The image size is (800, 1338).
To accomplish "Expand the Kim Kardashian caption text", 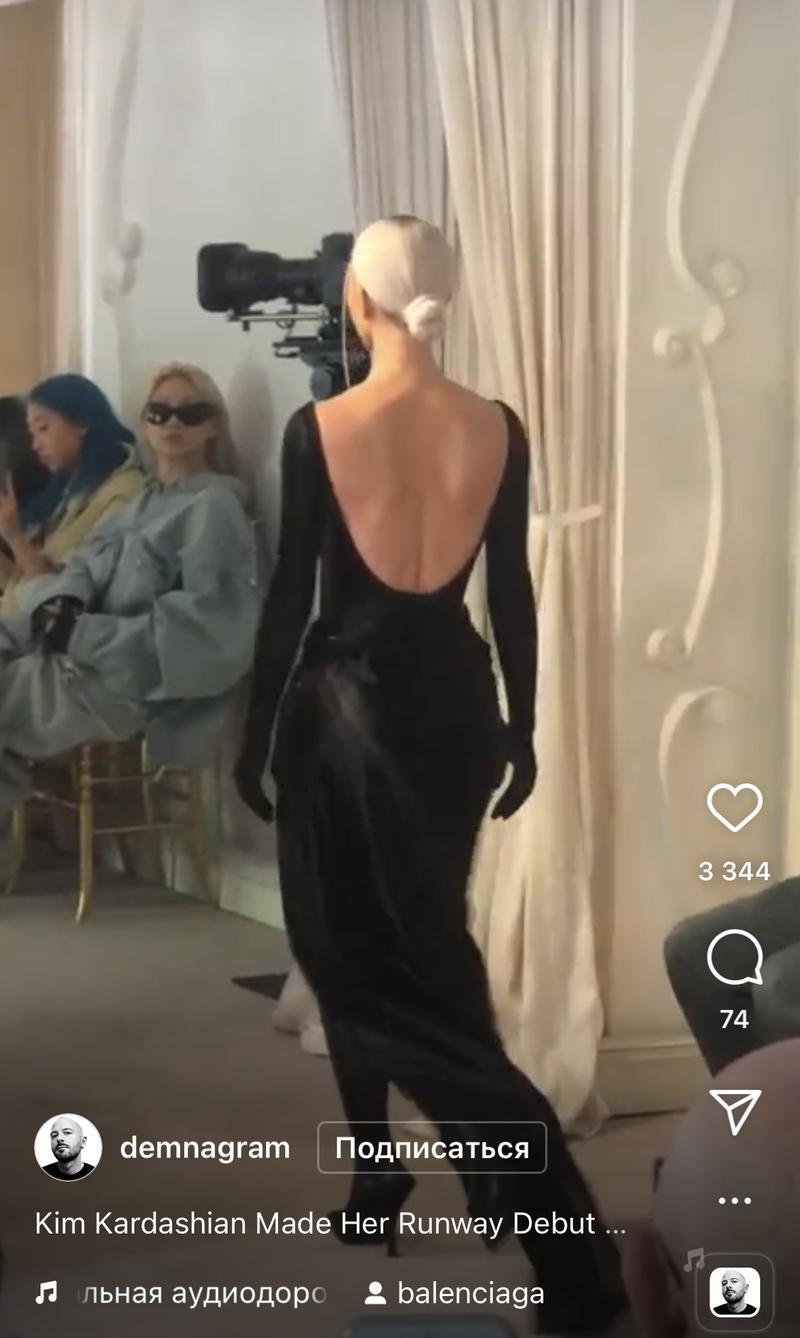I will pos(330,1223).
